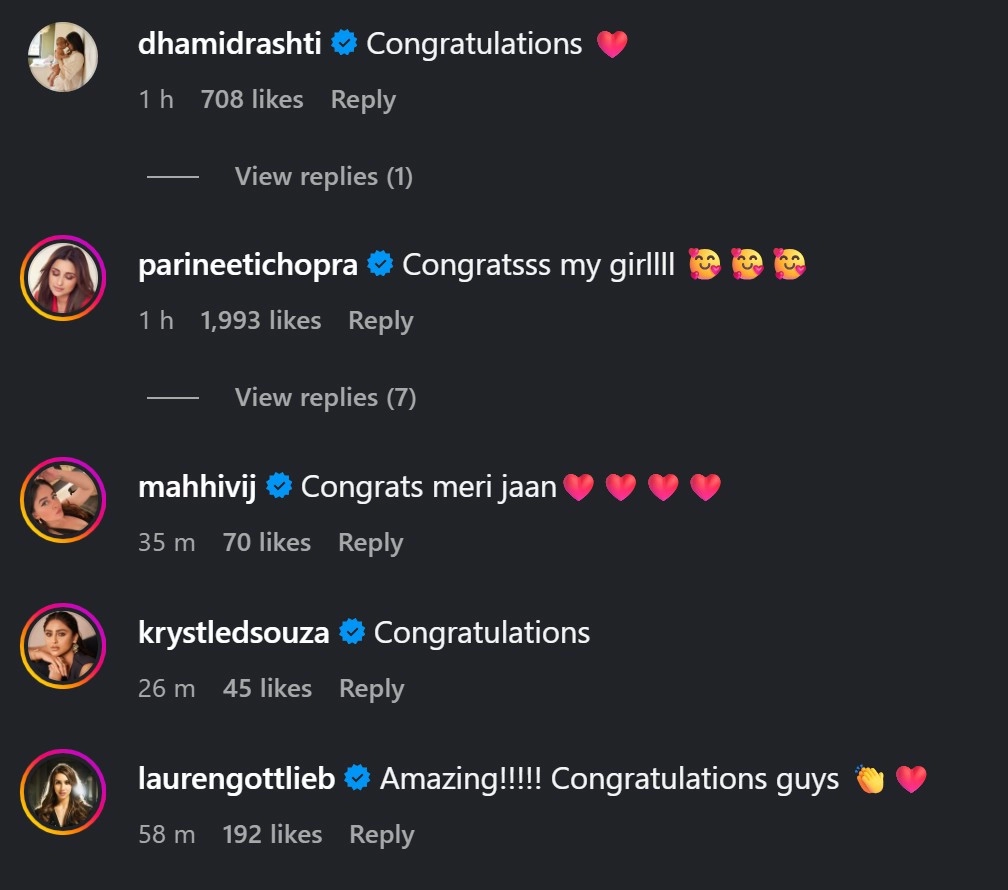
Task: Reply to laurengottlieb's comment
Action: tap(381, 835)
